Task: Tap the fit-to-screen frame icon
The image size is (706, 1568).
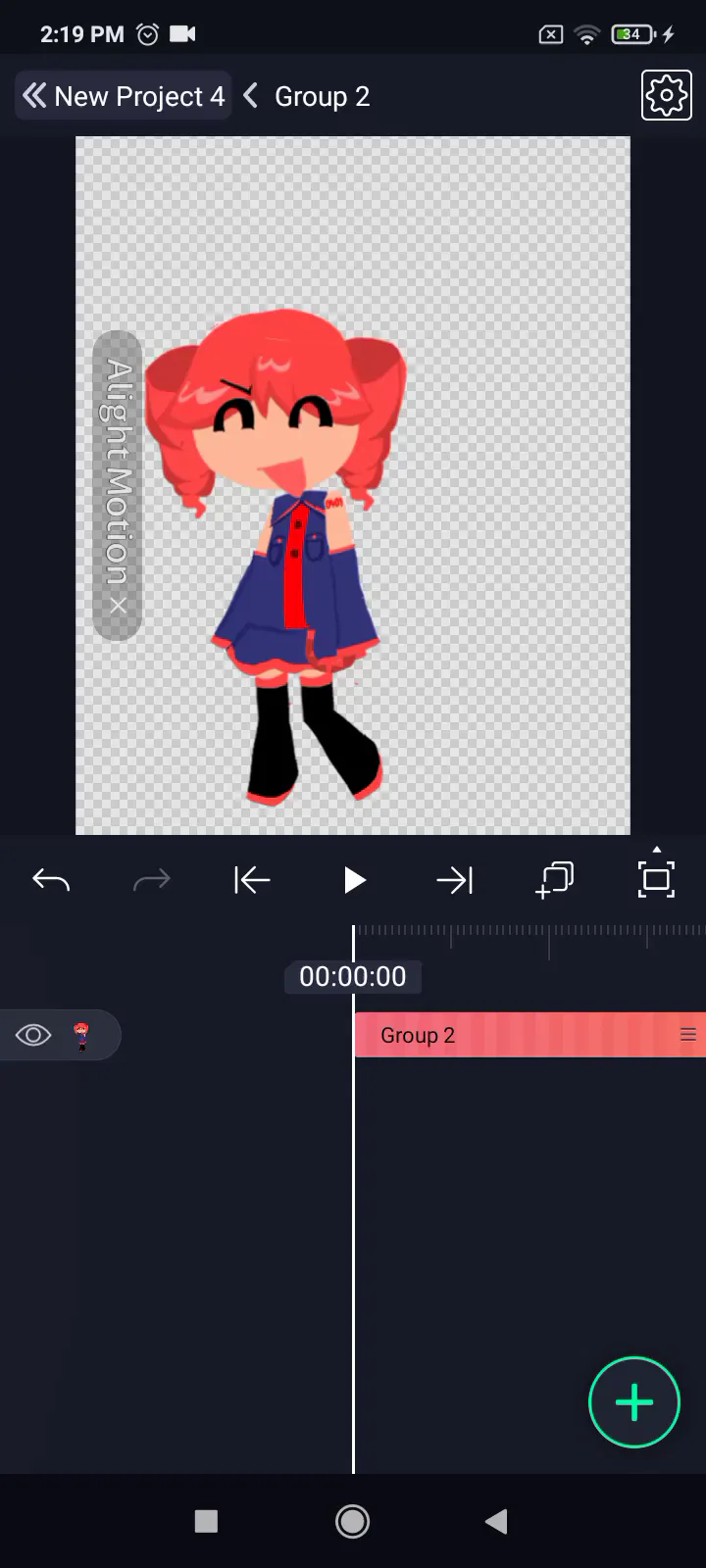Action: pos(656,877)
